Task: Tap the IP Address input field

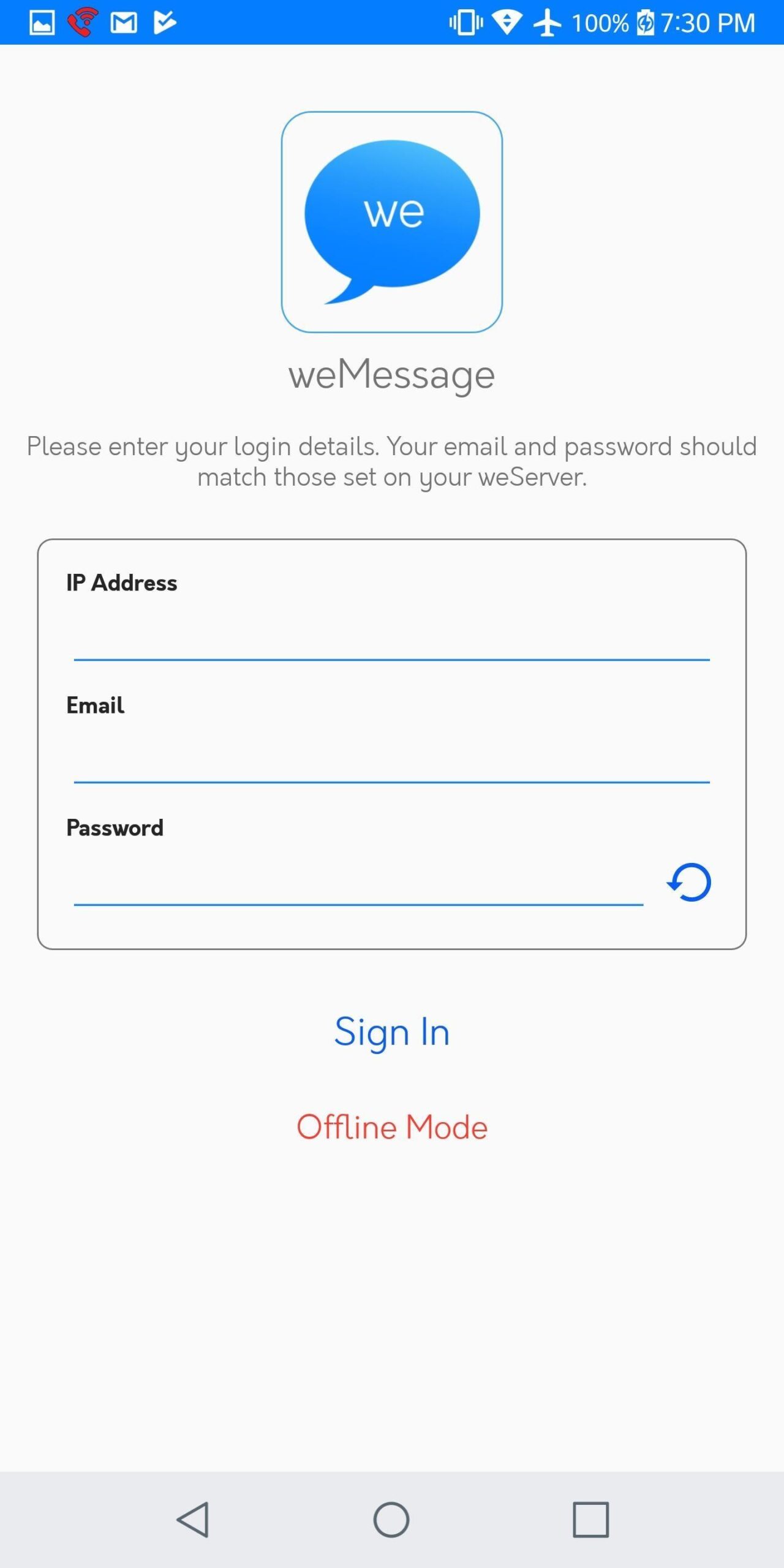Action: click(391, 637)
